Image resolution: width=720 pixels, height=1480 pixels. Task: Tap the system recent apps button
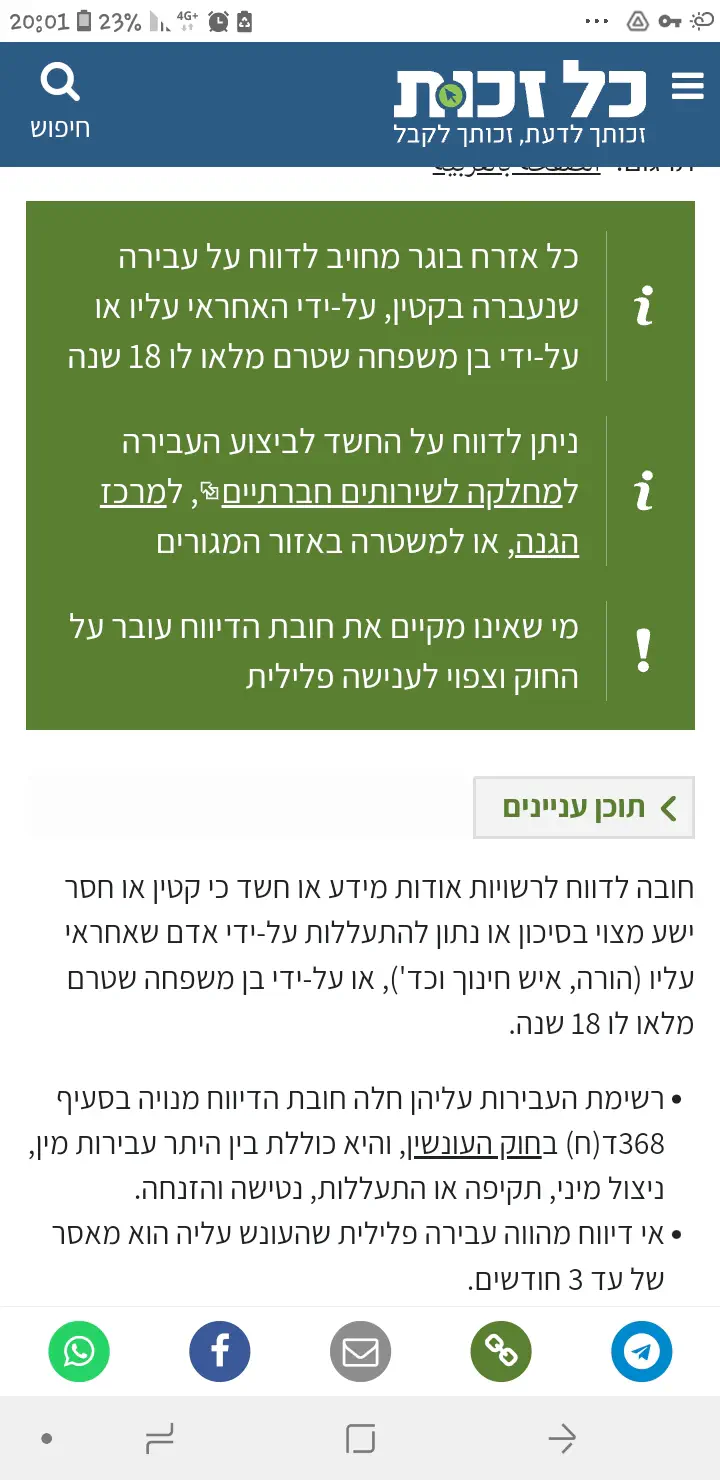pos(160,1439)
